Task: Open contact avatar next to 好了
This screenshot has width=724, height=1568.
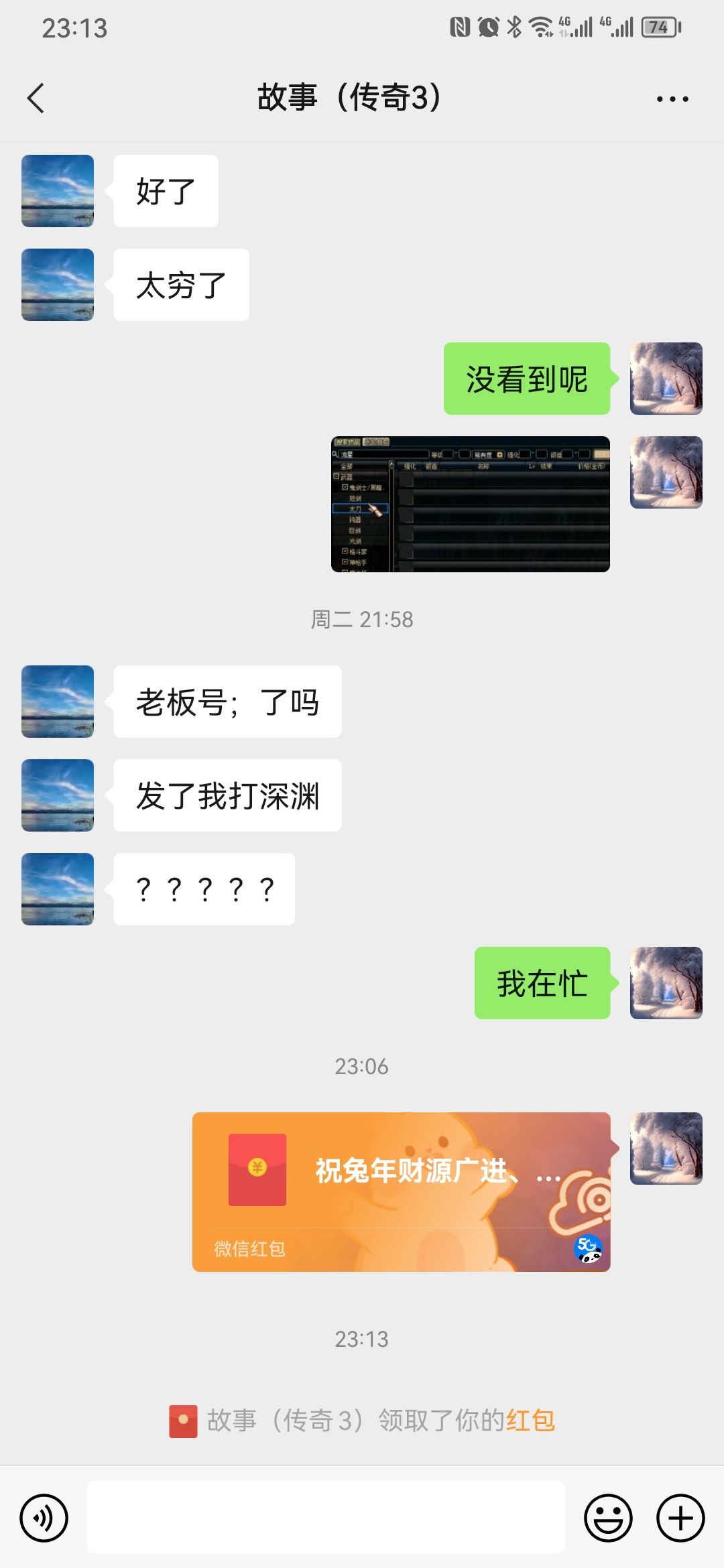Action: click(x=58, y=191)
